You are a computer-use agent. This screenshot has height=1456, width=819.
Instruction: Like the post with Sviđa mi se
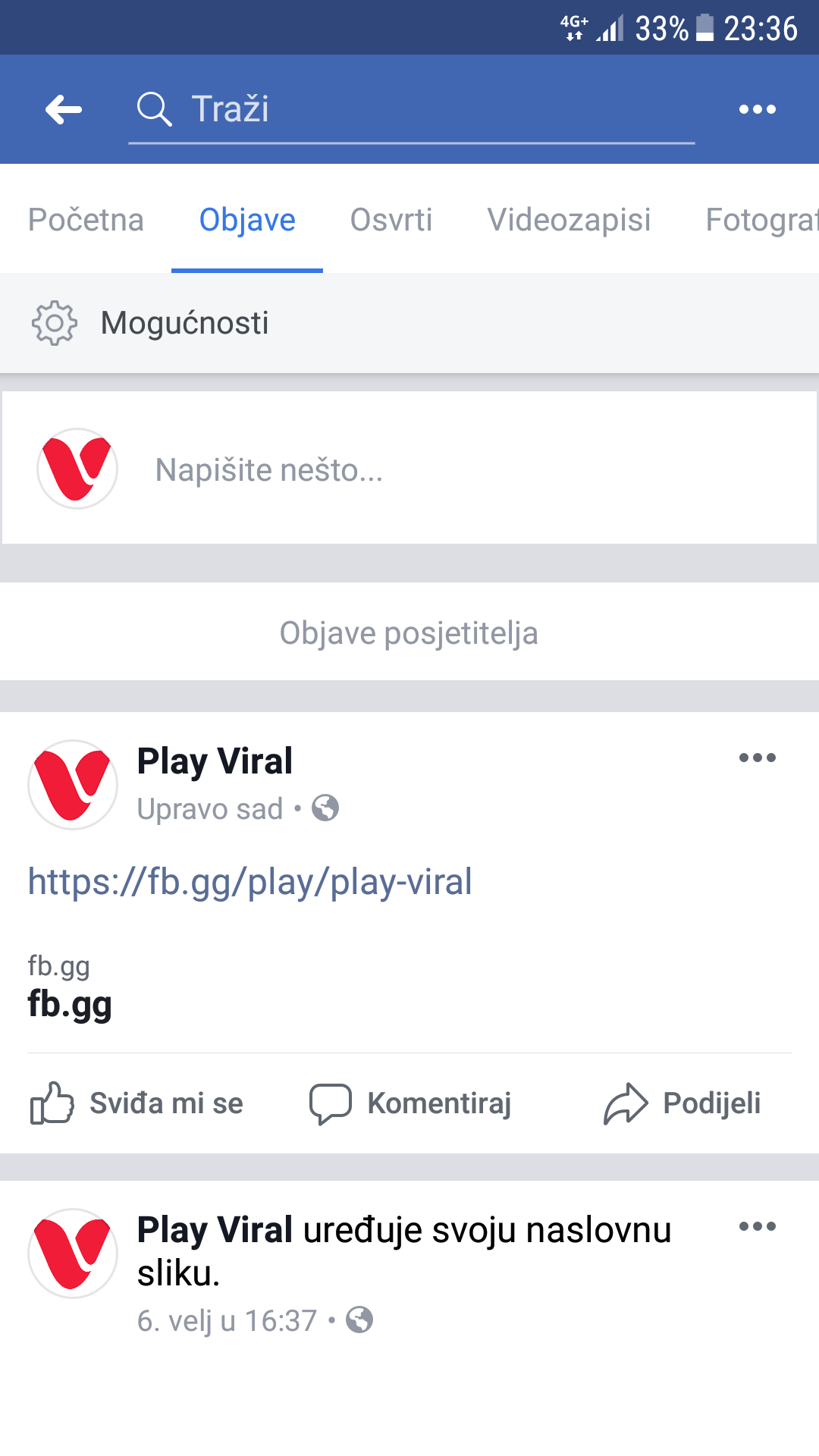tap(136, 1103)
